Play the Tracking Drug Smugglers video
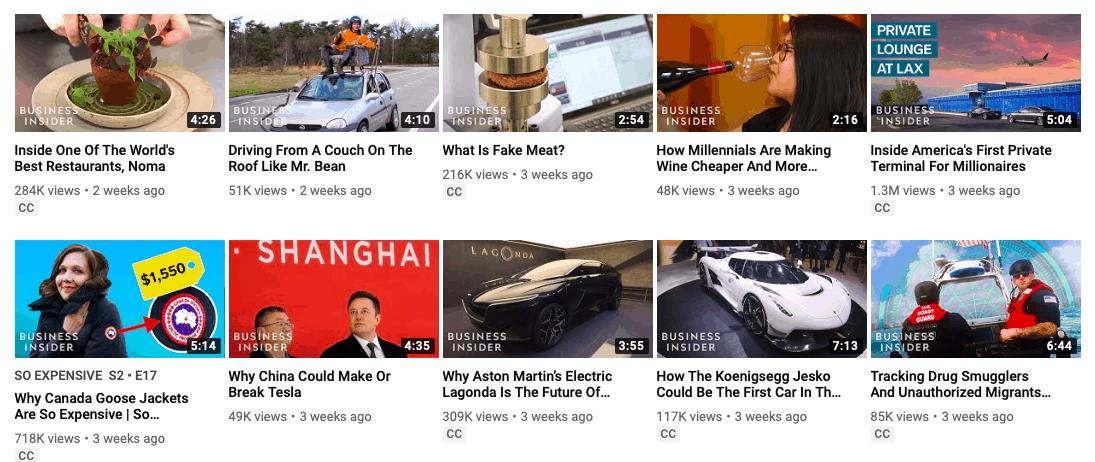Viewport: 1095px width, 462px height. 975,299
